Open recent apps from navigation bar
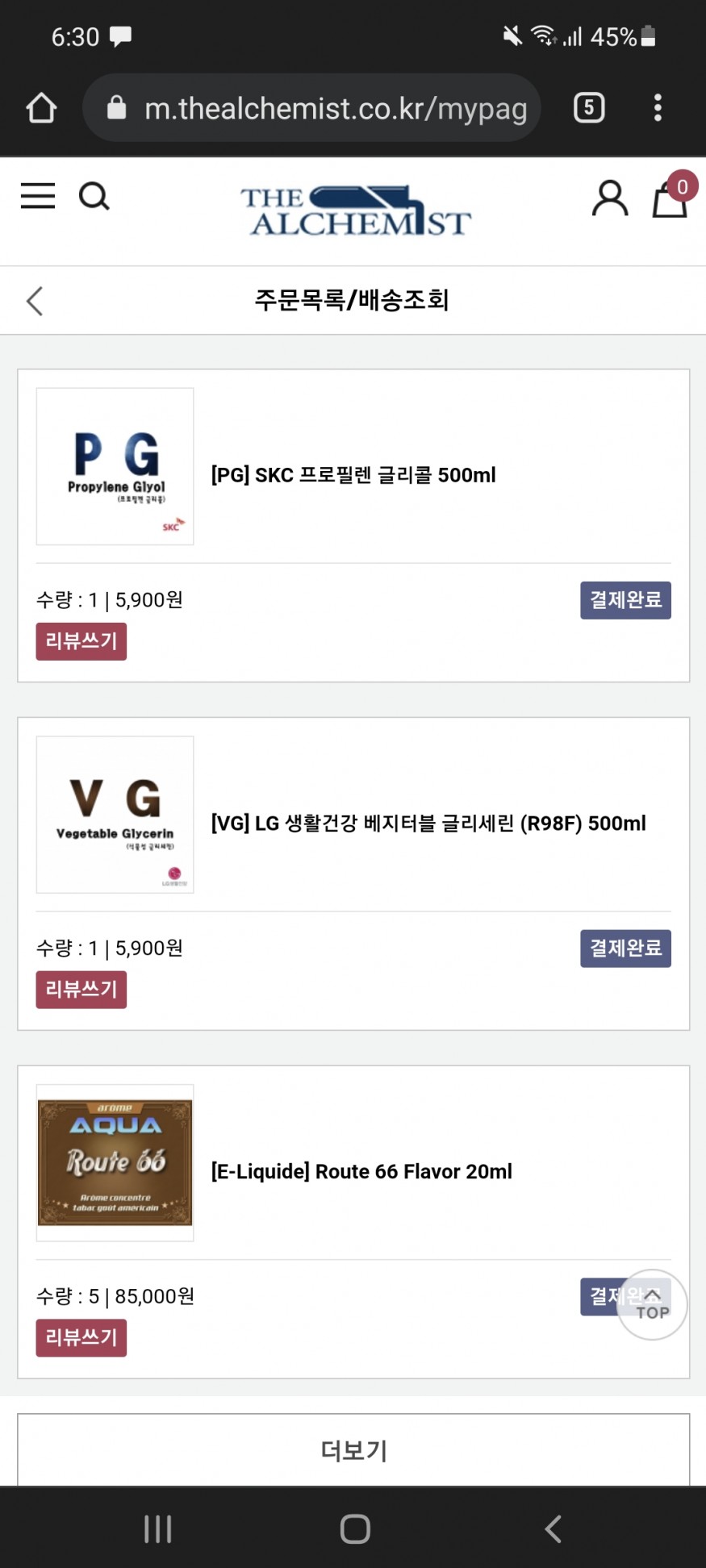Screen dimensions: 706x1568 (x=157, y=1528)
